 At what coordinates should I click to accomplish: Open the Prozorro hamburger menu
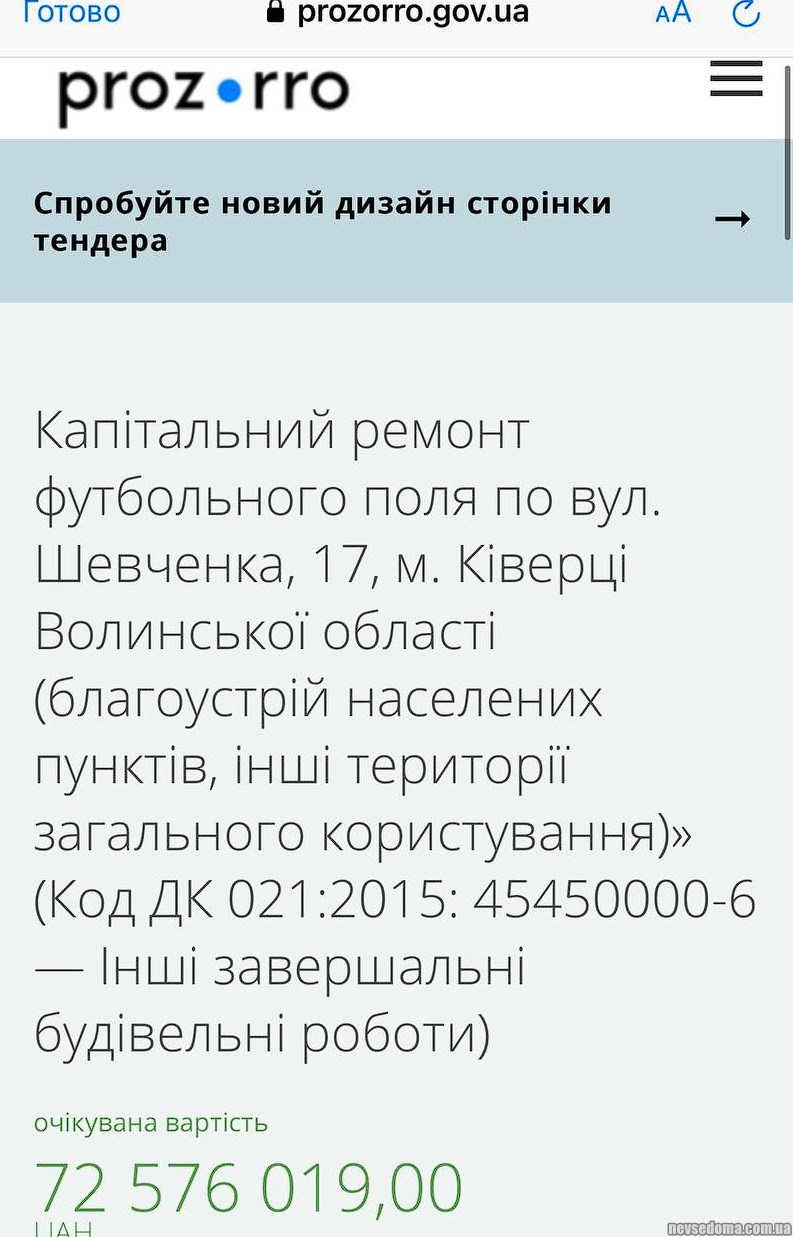736,80
